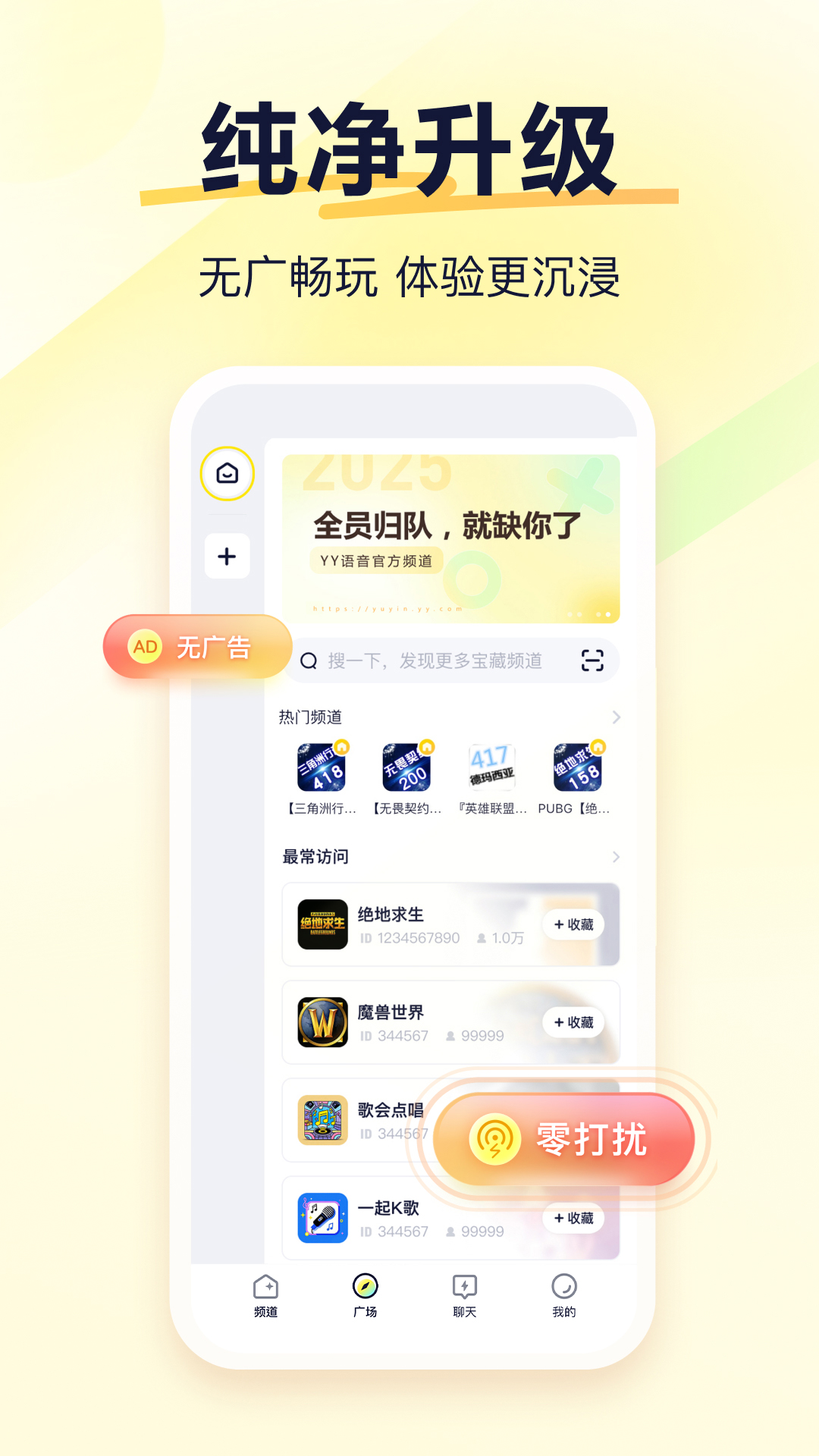Tap 收藏 next to 绝地求生
Viewport: 819px width, 1456px height.
pos(573,925)
